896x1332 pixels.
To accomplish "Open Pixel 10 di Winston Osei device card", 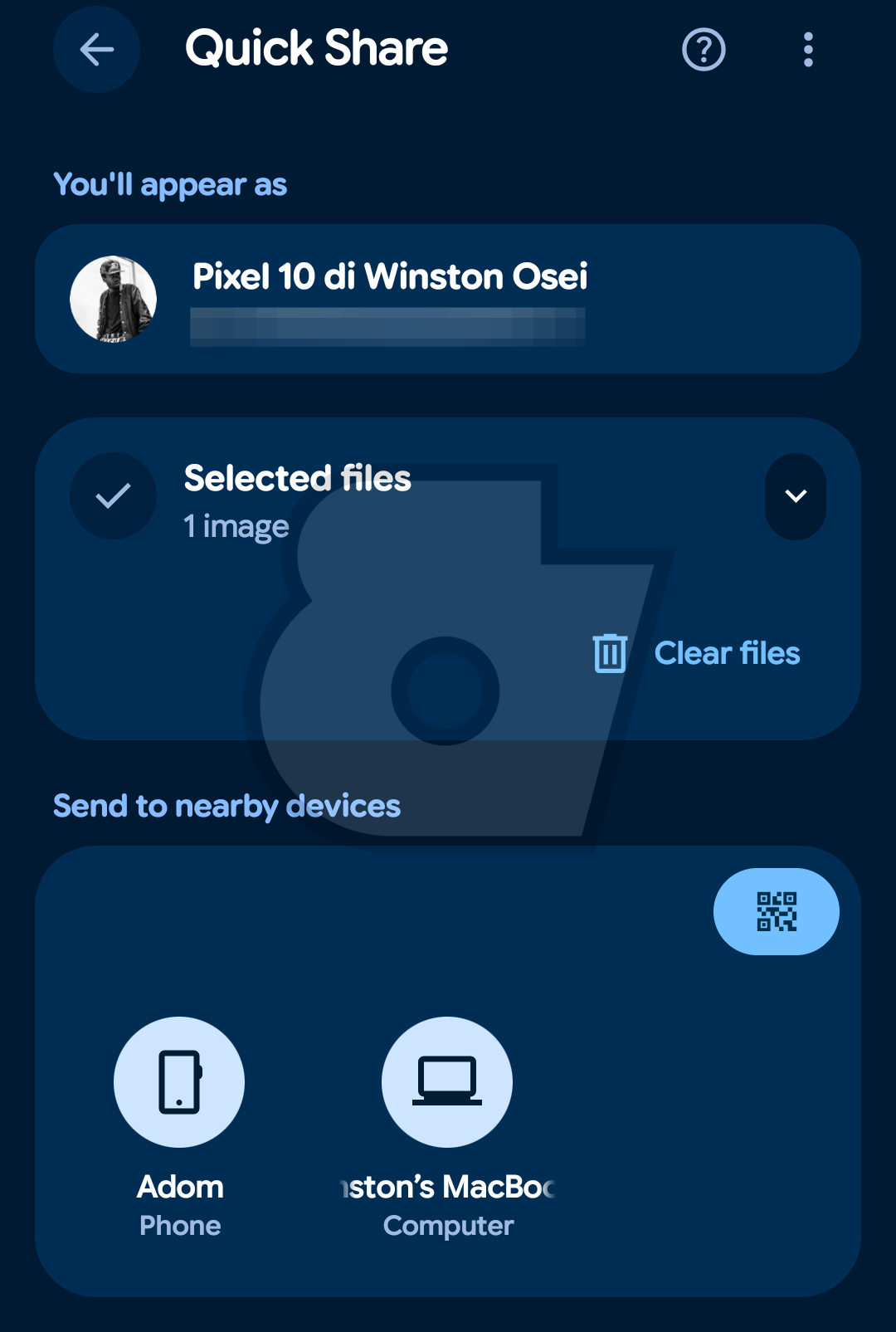I will pos(448,299).
